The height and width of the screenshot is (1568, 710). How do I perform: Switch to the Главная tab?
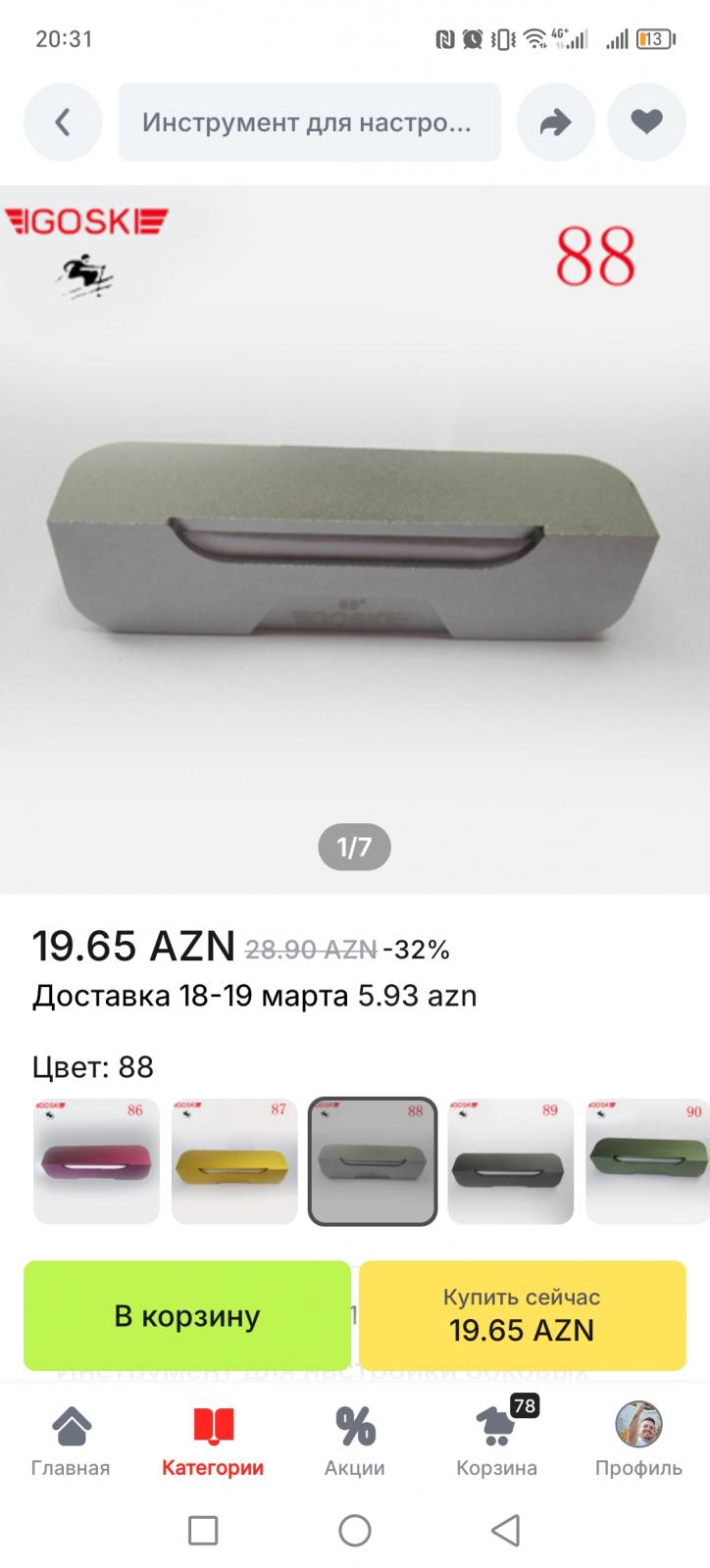[x=71, y=1441]
